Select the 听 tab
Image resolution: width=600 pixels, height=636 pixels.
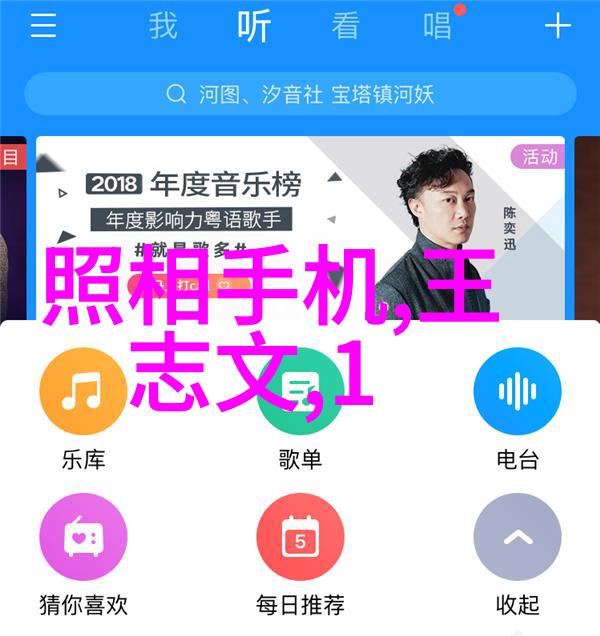point(254,26)
